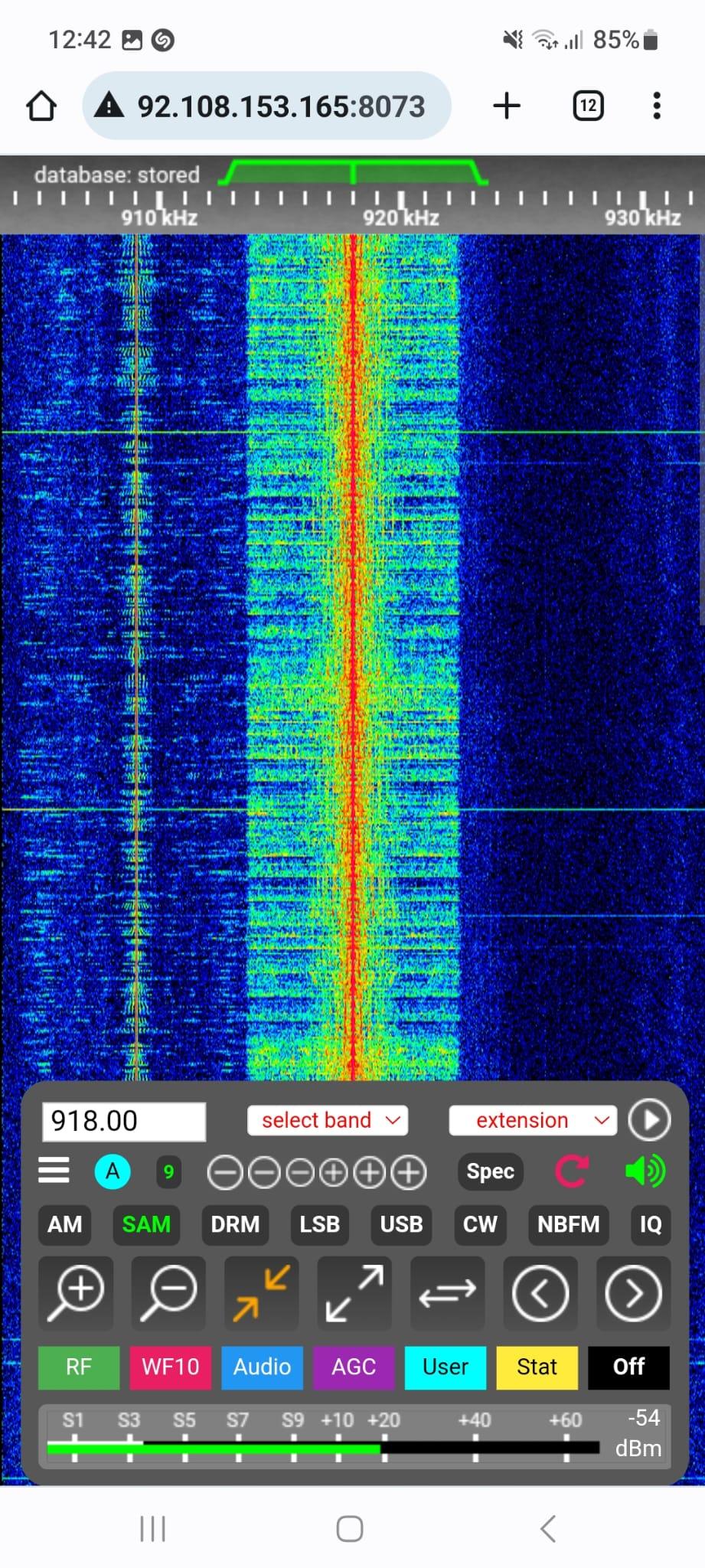This screenshot has width=705, height=1568.
Task: Switch demodulation mode to AM
Action: [65, 1224]
